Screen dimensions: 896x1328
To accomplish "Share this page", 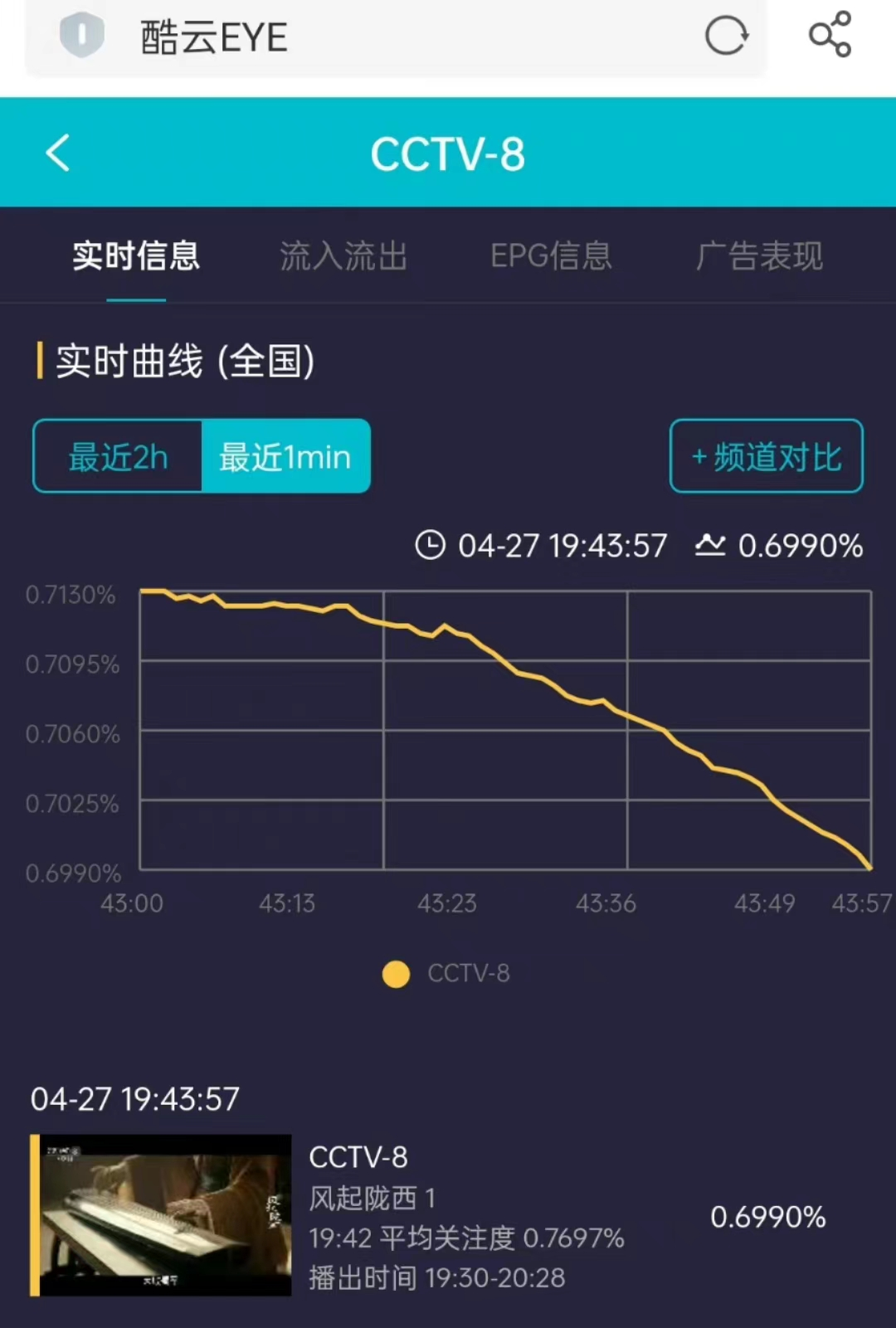I will [x=830, y=35].
